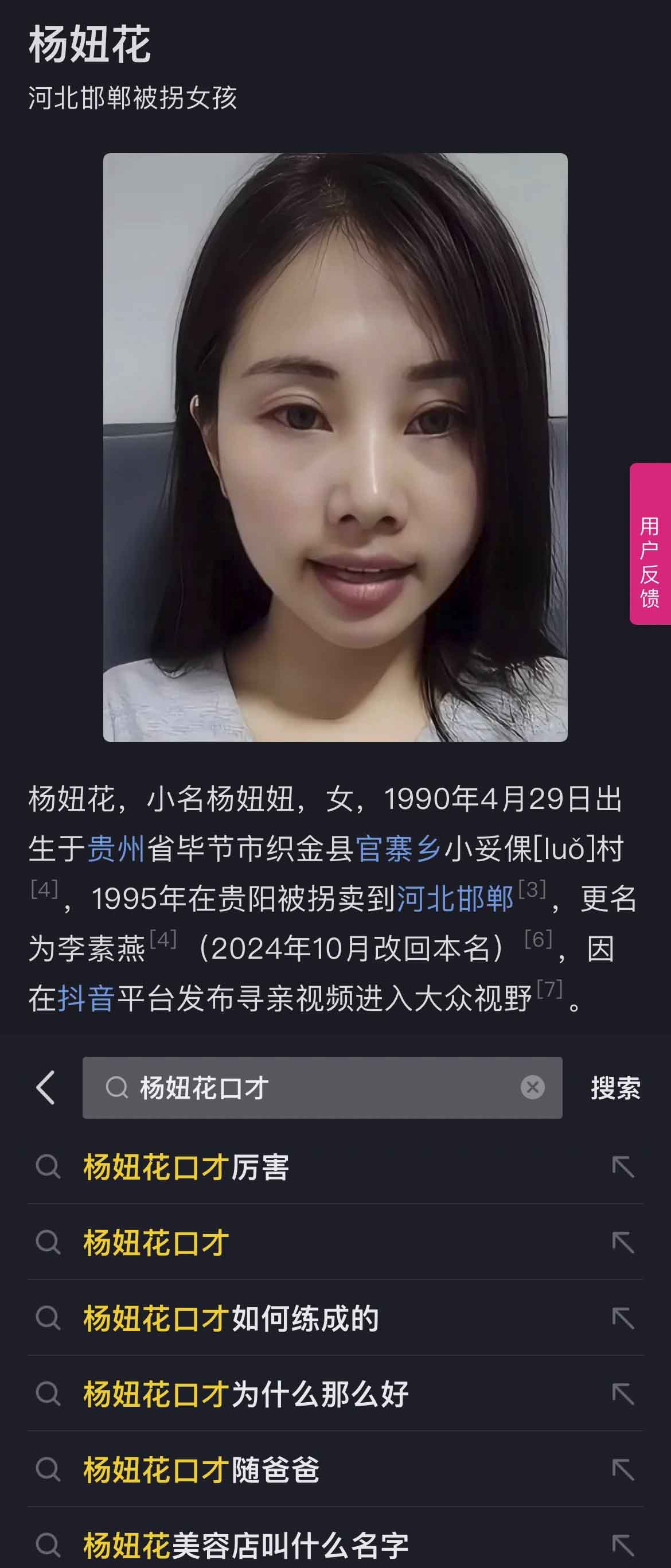Clear the search box text

click(532, 1087)
